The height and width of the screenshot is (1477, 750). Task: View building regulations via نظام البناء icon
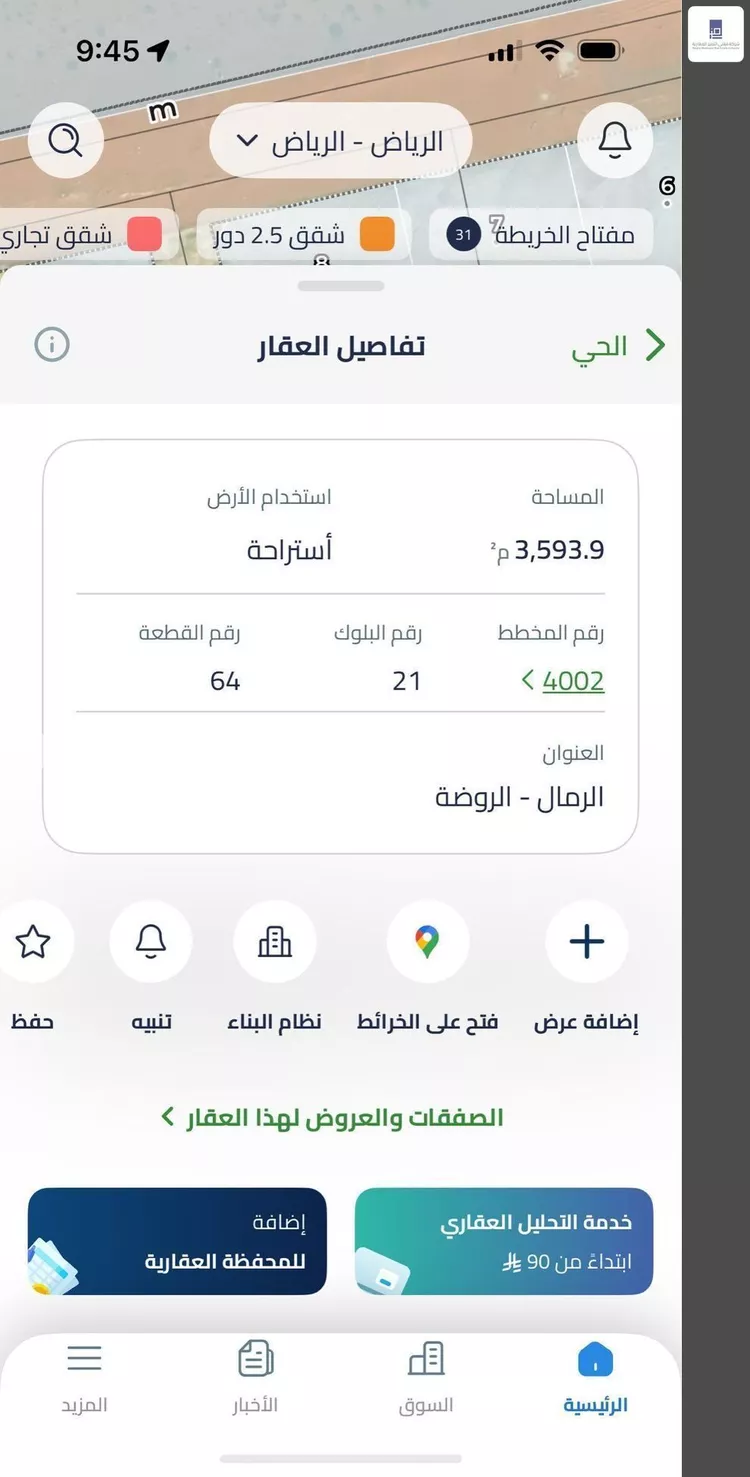point(275,941)
